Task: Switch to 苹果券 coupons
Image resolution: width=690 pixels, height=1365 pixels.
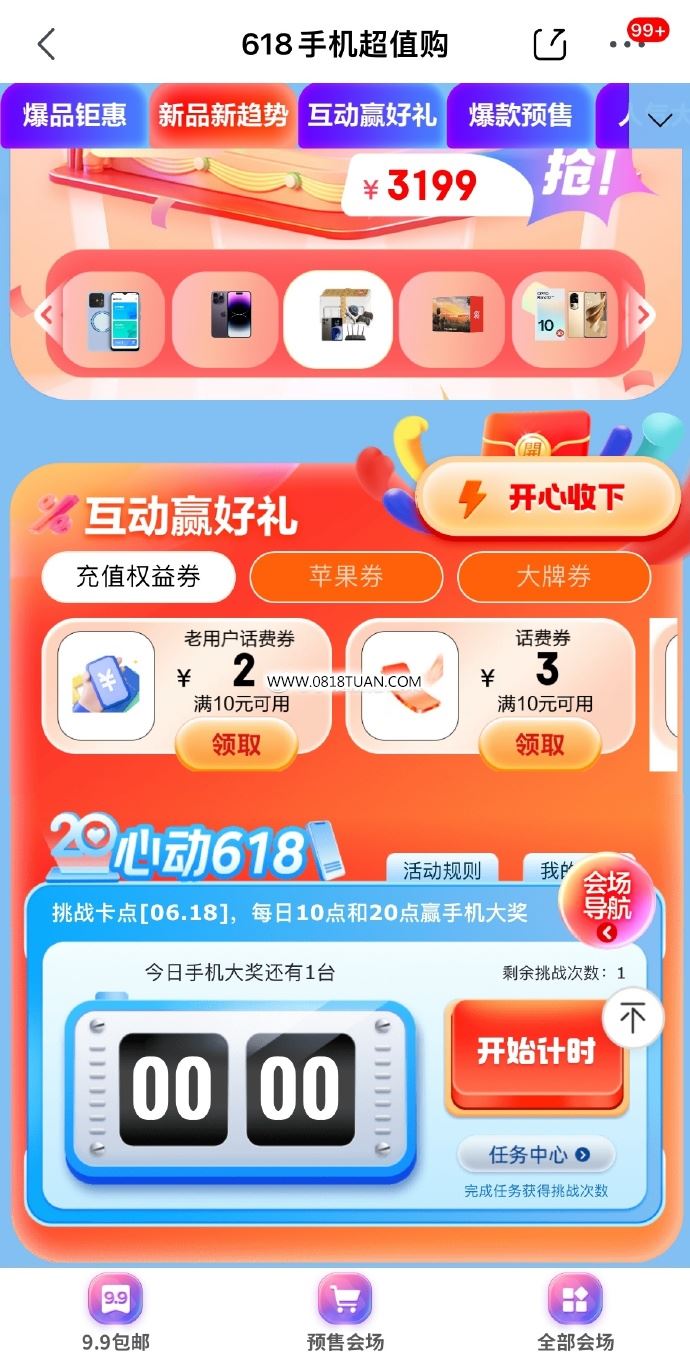Action: (x=346, y=576)
